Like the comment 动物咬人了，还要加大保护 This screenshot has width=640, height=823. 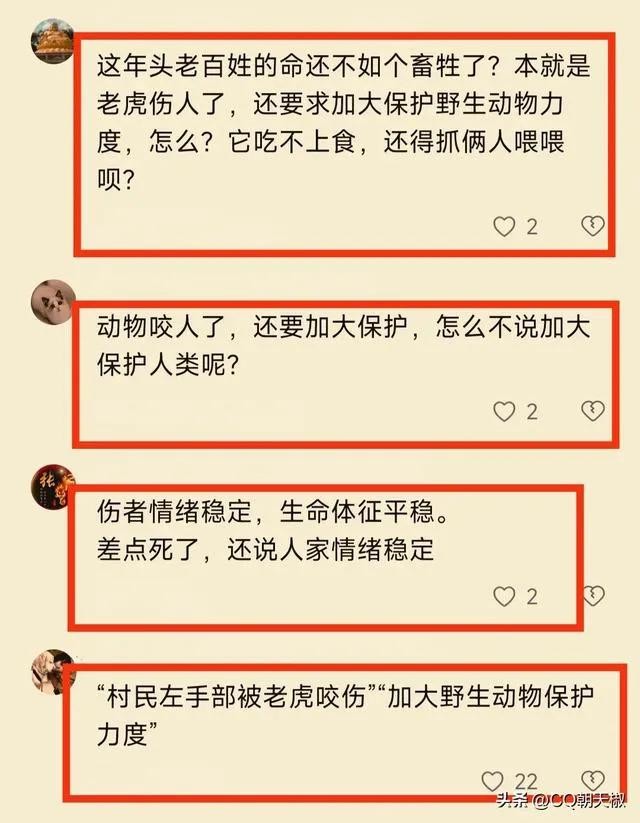[505, 411]
